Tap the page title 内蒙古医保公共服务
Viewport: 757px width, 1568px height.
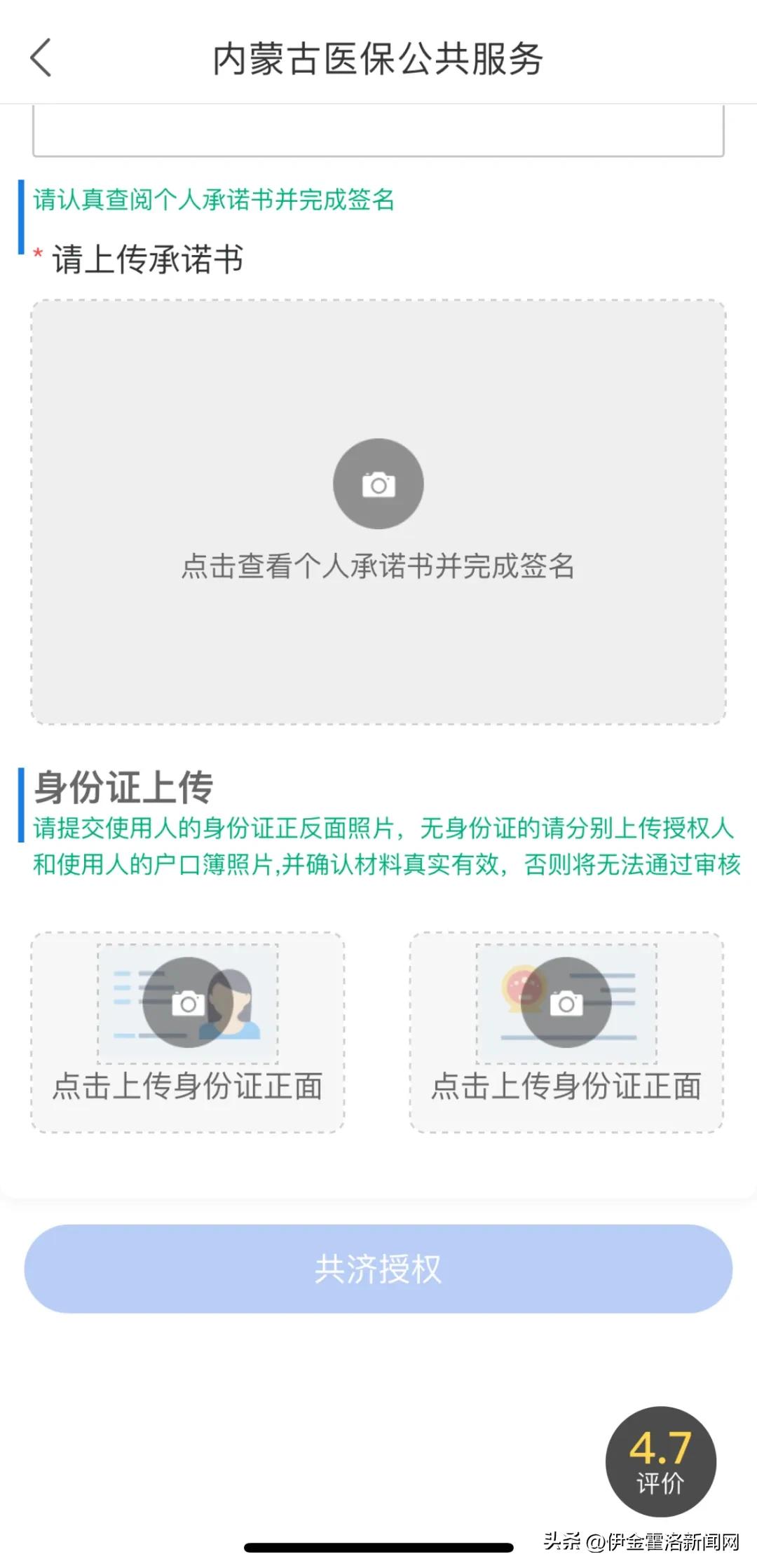379,59
